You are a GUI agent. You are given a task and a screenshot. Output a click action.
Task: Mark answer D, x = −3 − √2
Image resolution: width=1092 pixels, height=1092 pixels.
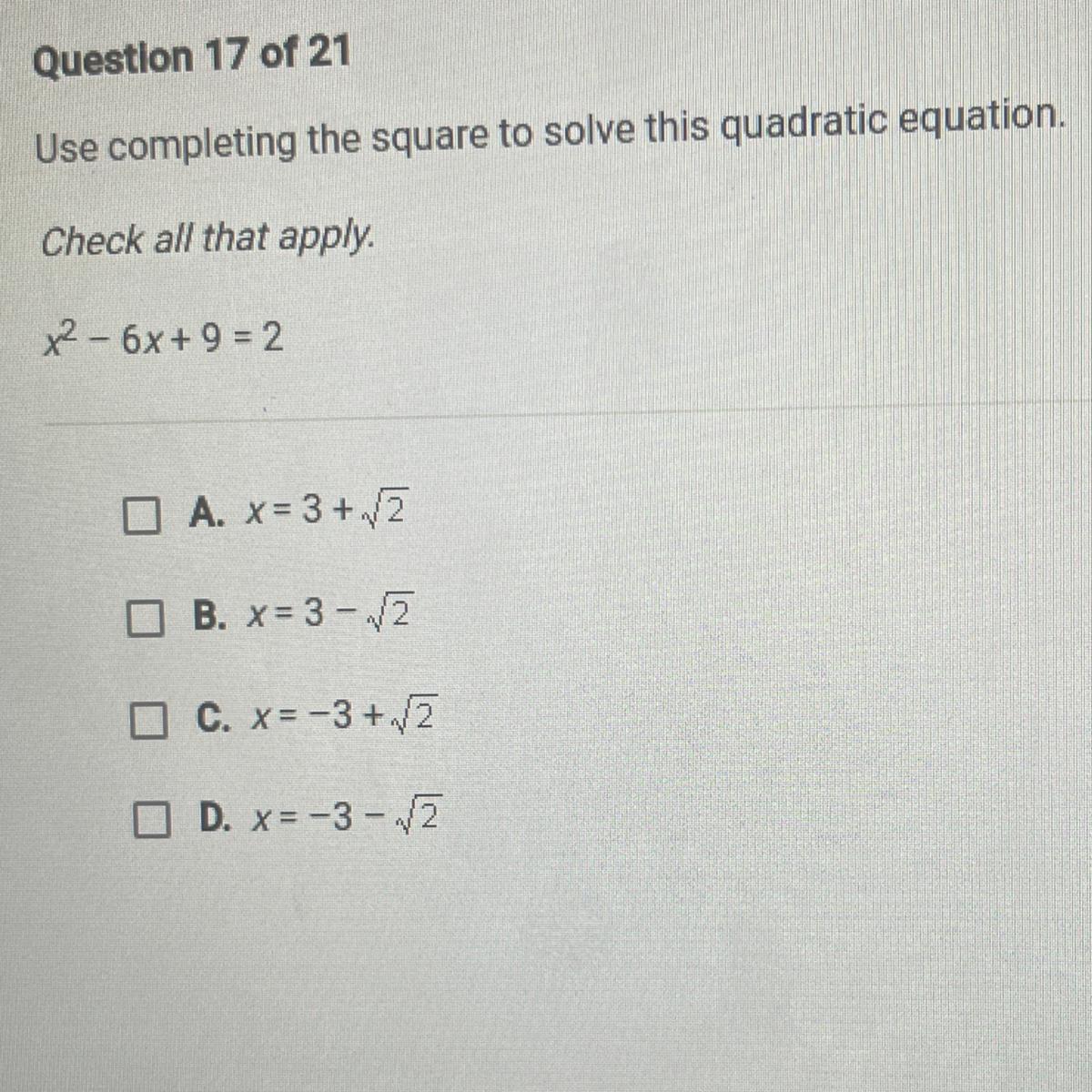pyautogui.click(x=149, y=820)
